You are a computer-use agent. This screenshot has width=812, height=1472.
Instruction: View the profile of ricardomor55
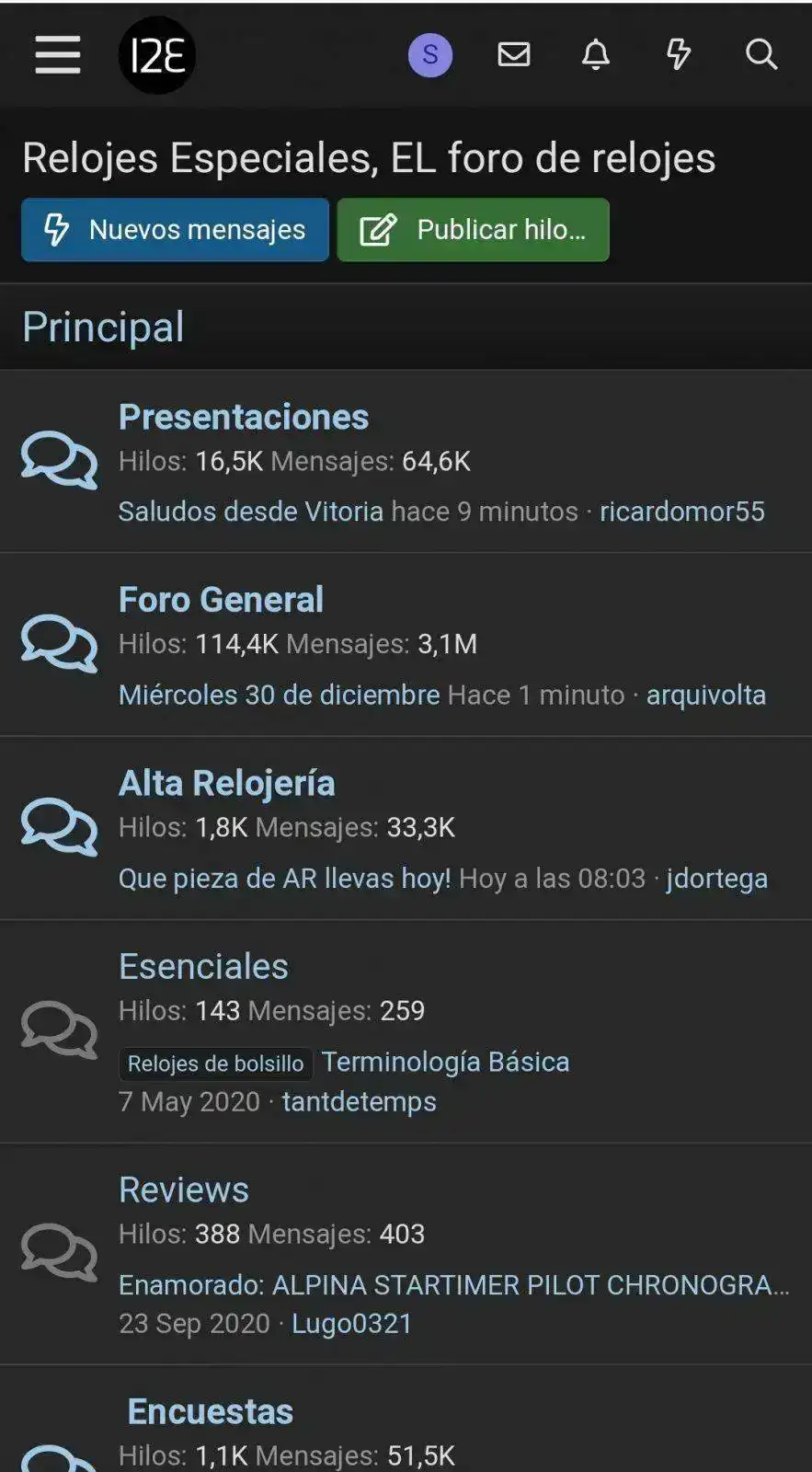pos(682,512)
